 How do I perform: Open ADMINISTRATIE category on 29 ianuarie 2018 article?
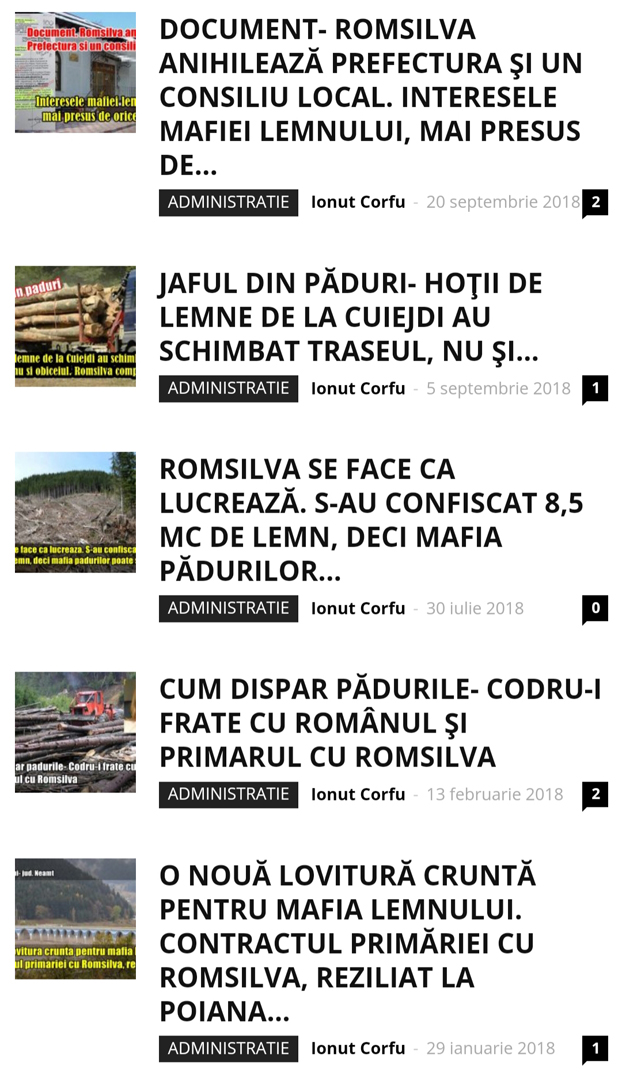pos(228,1048)
